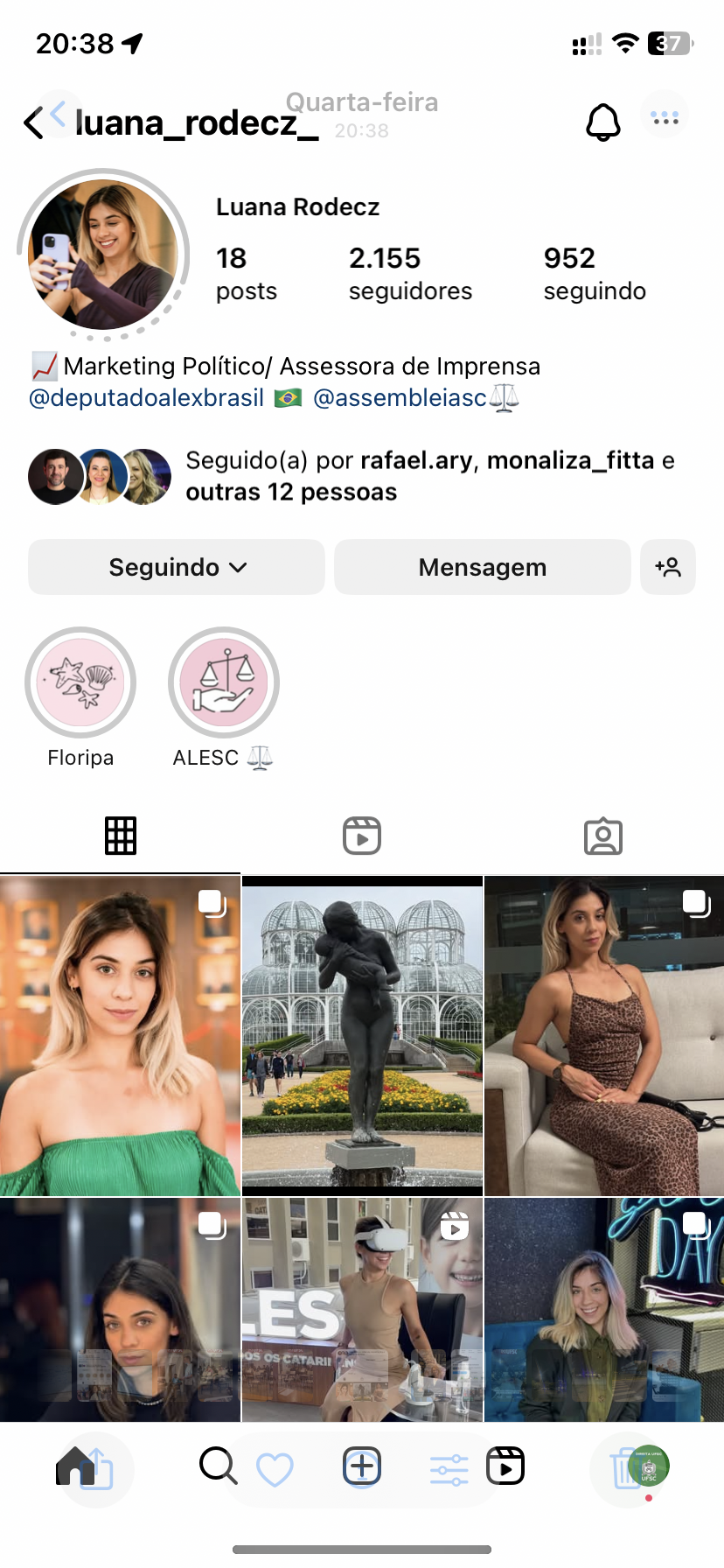Open the 952 seguindo list

[x=594, y=273]
